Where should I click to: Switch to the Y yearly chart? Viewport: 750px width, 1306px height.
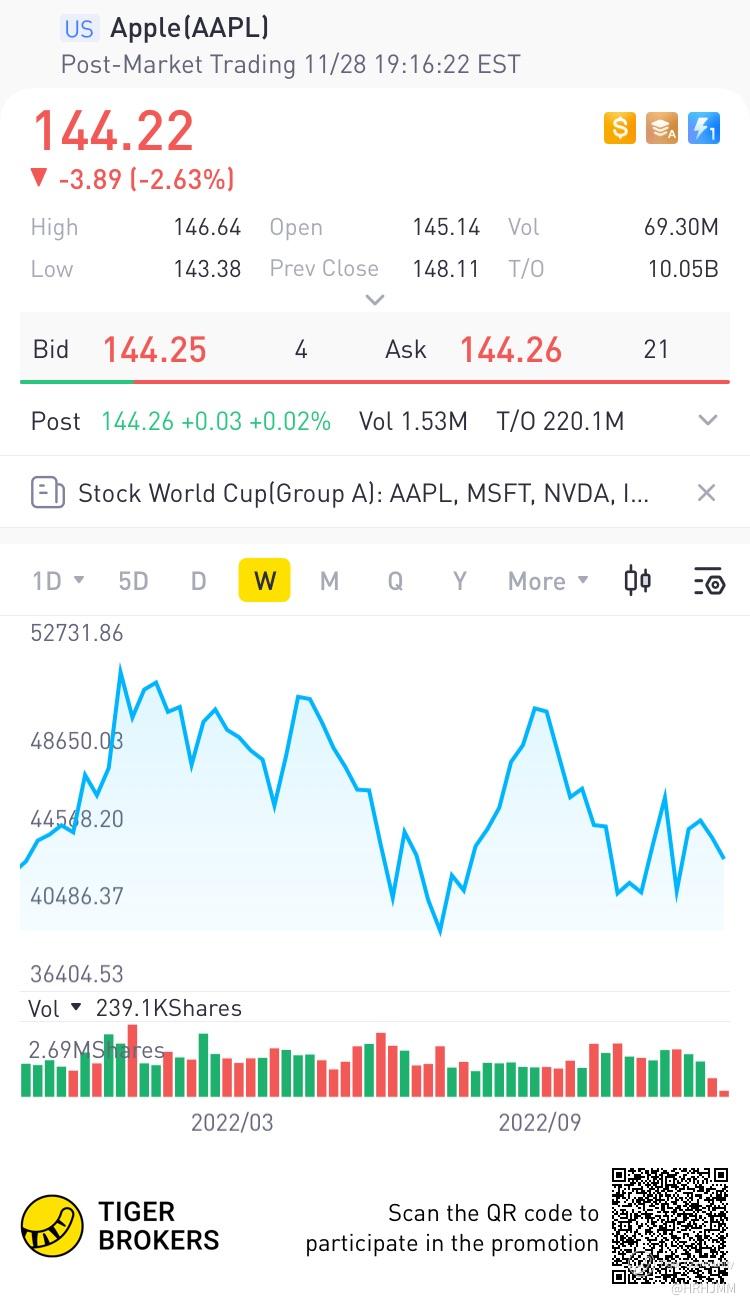[460, 581]
